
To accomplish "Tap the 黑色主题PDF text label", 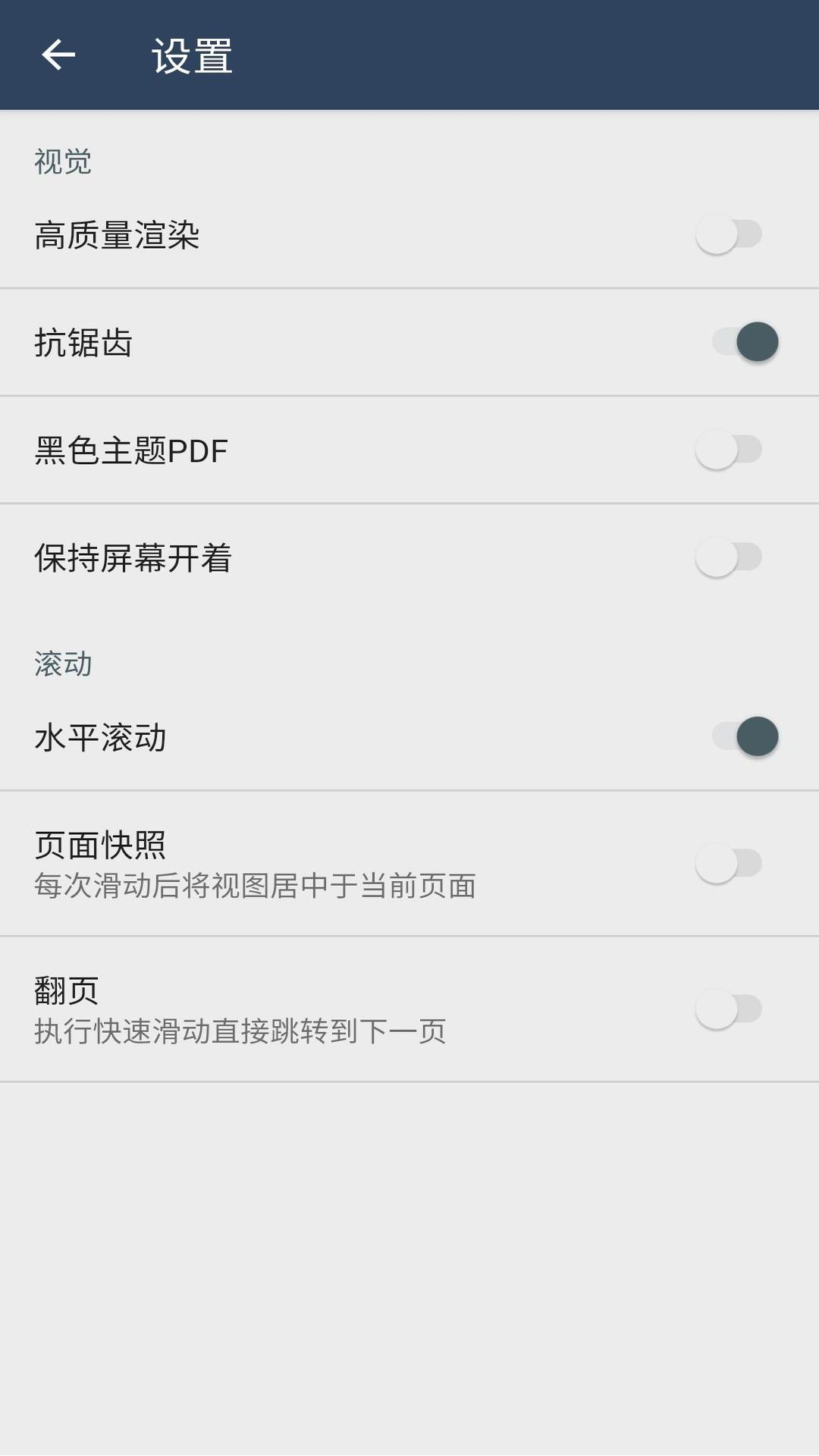I will tap(131, 450).
